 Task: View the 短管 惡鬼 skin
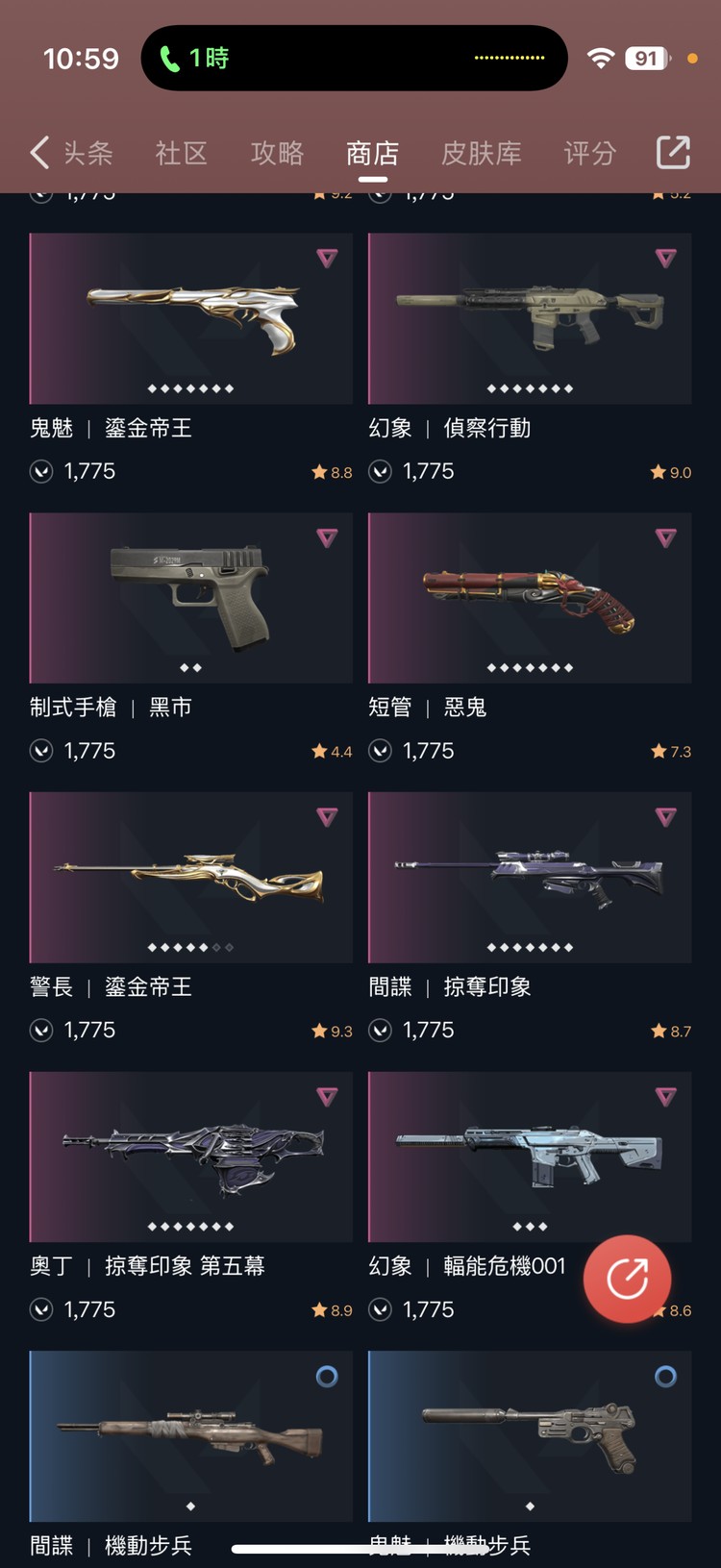530,598
